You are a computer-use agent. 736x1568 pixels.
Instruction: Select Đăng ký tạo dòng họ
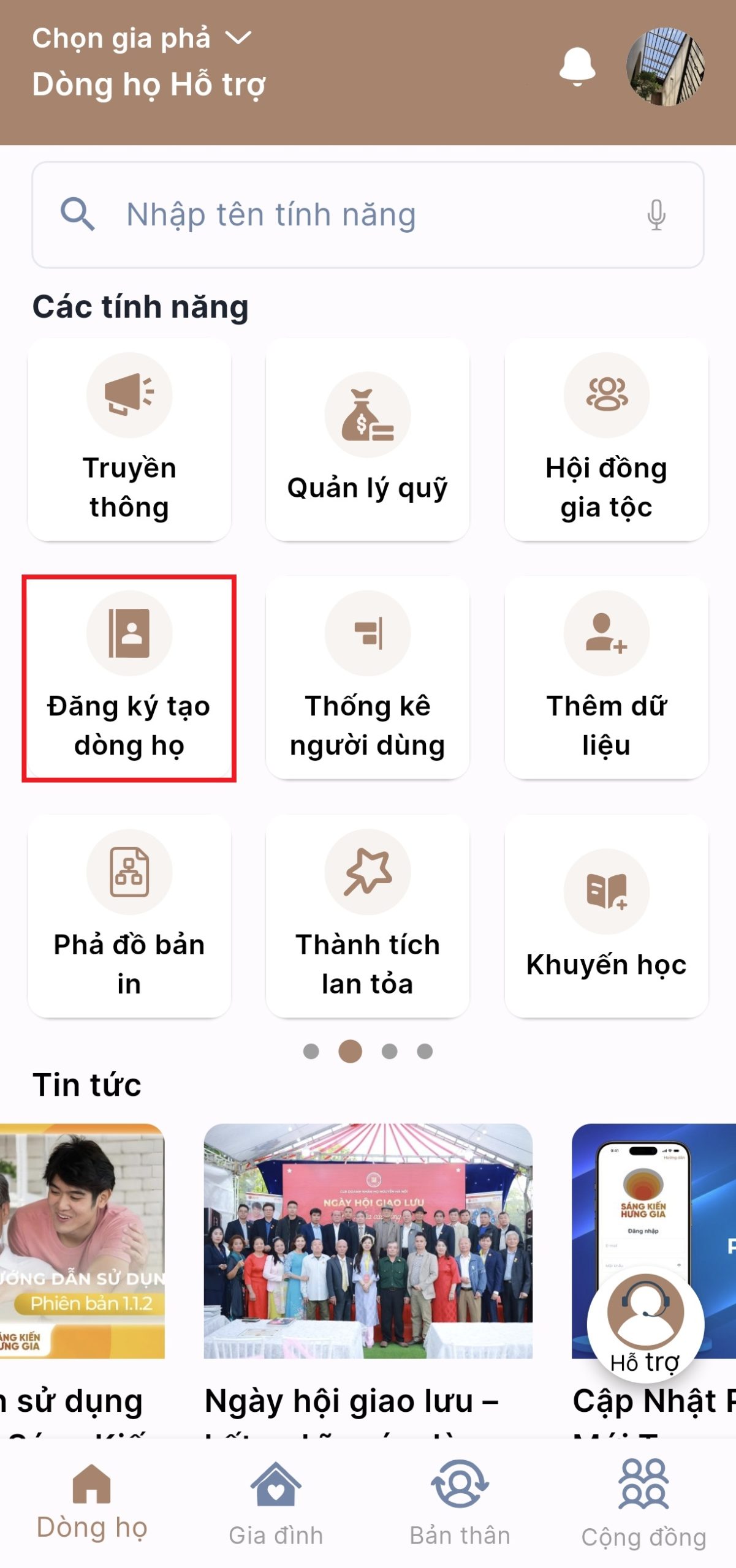129,677
